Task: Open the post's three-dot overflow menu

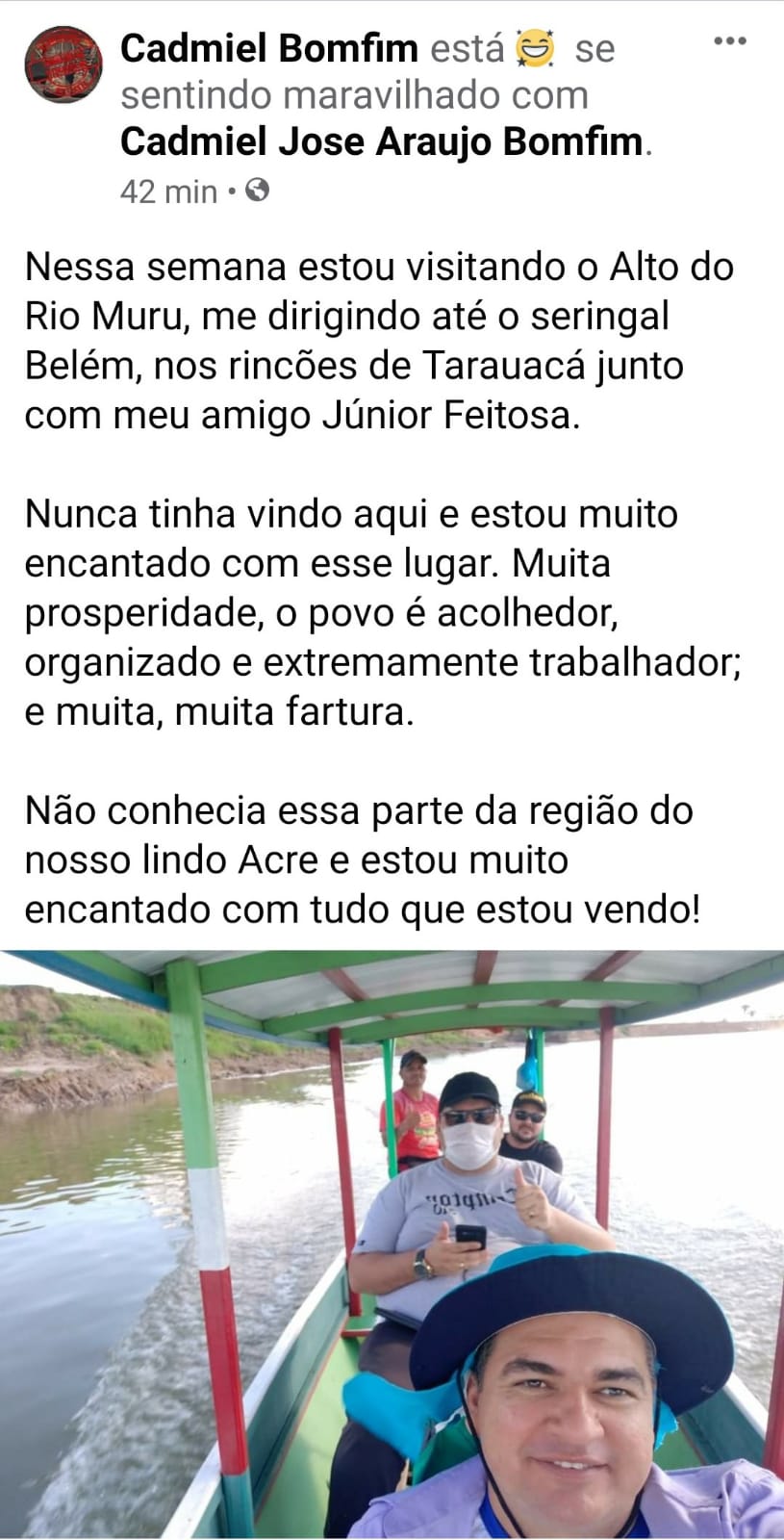Action: tap(730, 41)
